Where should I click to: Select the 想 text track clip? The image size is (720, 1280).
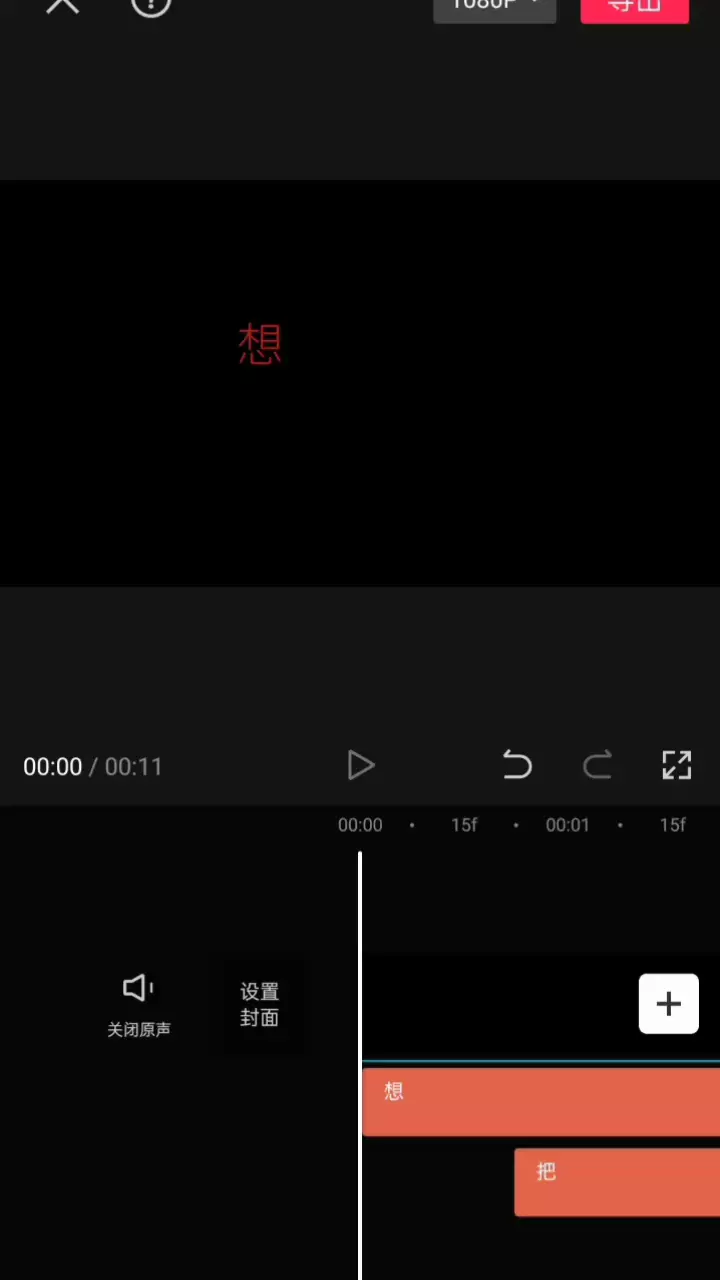[541, 1102]
